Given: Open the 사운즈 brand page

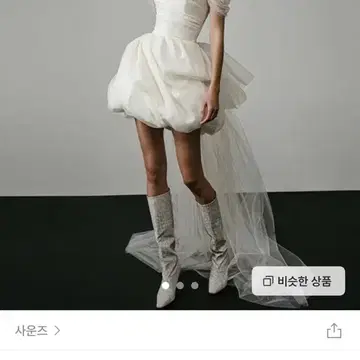Looking at the screenshot, I should pos(37,331).
